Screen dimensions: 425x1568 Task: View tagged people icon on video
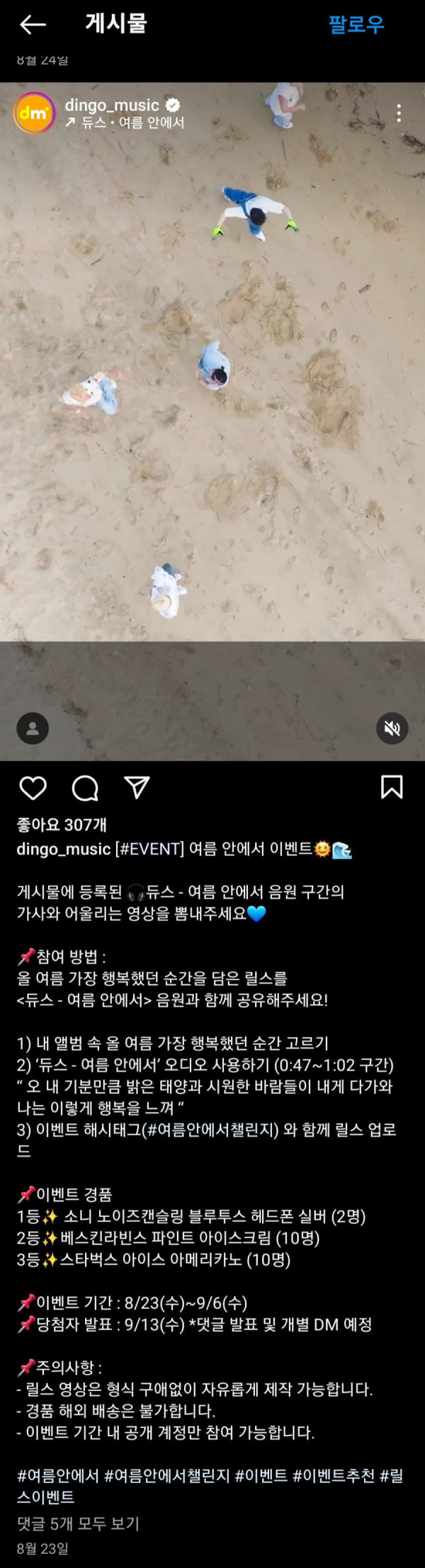click(x=33, y=728)
